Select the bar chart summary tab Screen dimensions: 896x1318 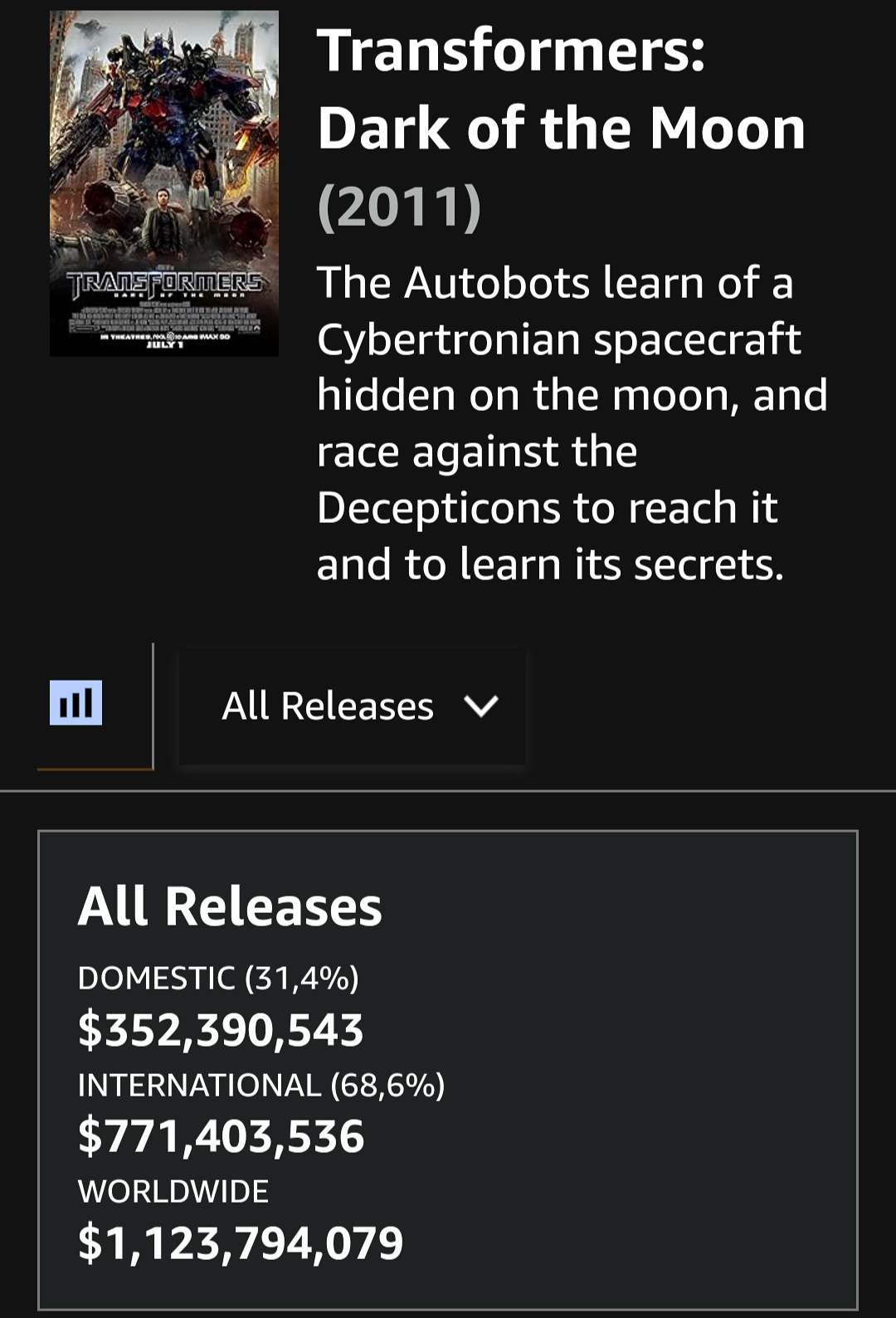tap(76, 703)
